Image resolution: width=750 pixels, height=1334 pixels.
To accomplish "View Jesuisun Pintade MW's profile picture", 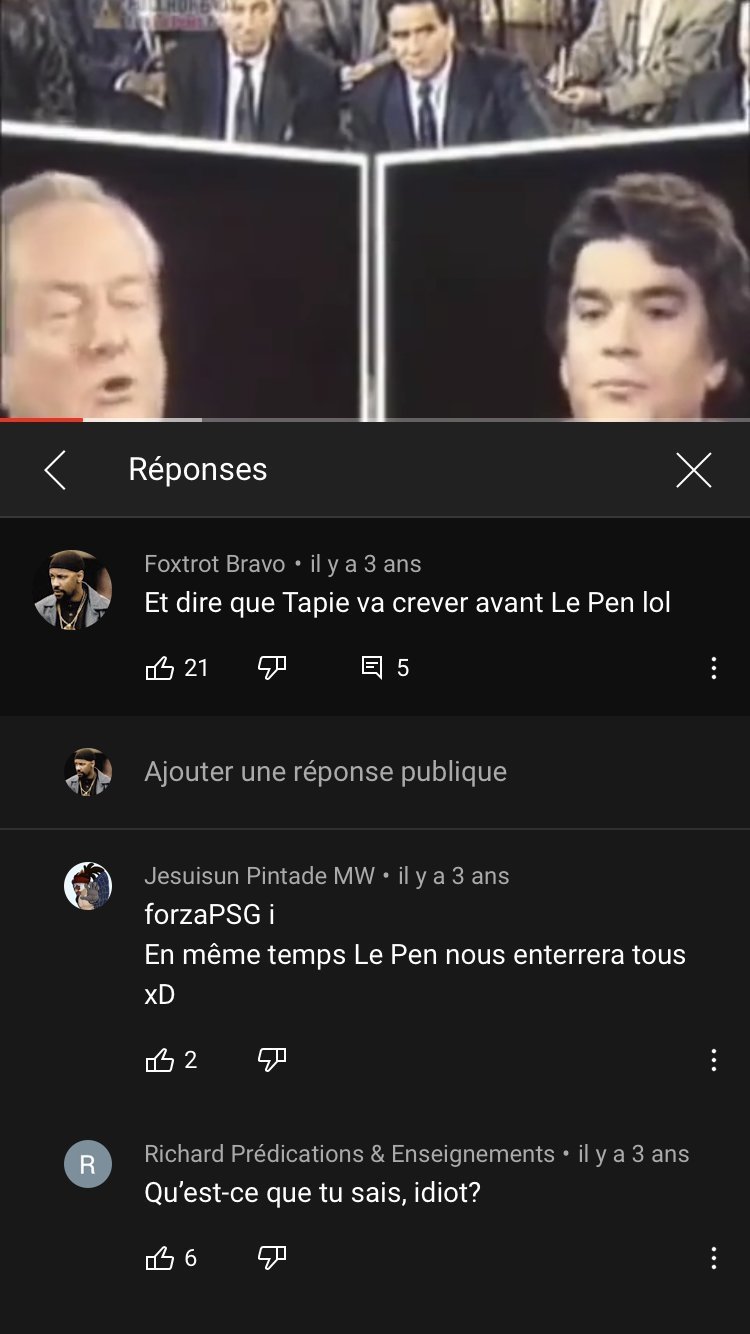I will tap(88, 886).
